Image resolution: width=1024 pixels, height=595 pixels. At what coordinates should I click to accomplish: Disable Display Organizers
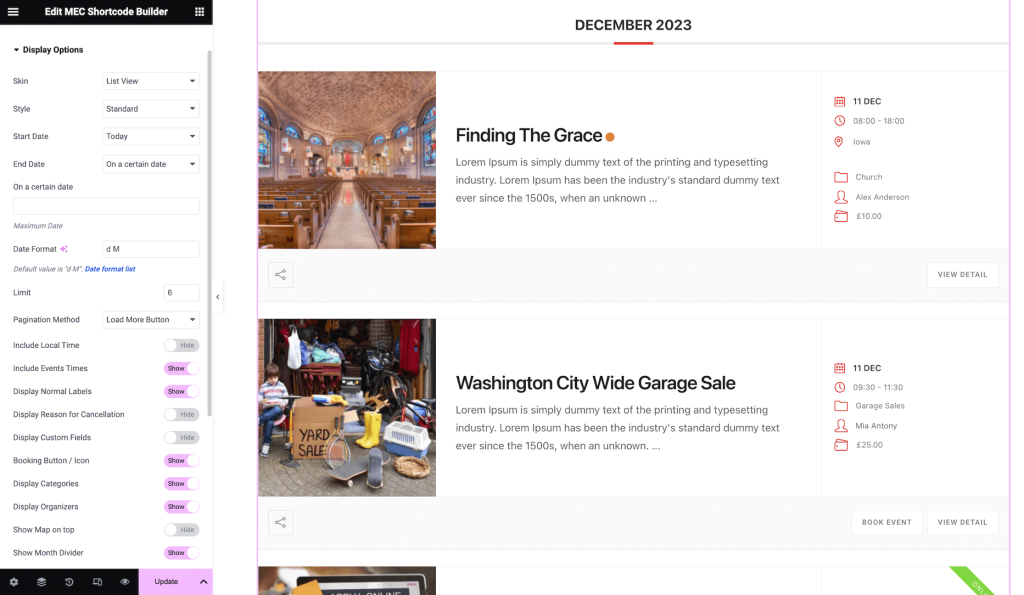tap(181, 507)
